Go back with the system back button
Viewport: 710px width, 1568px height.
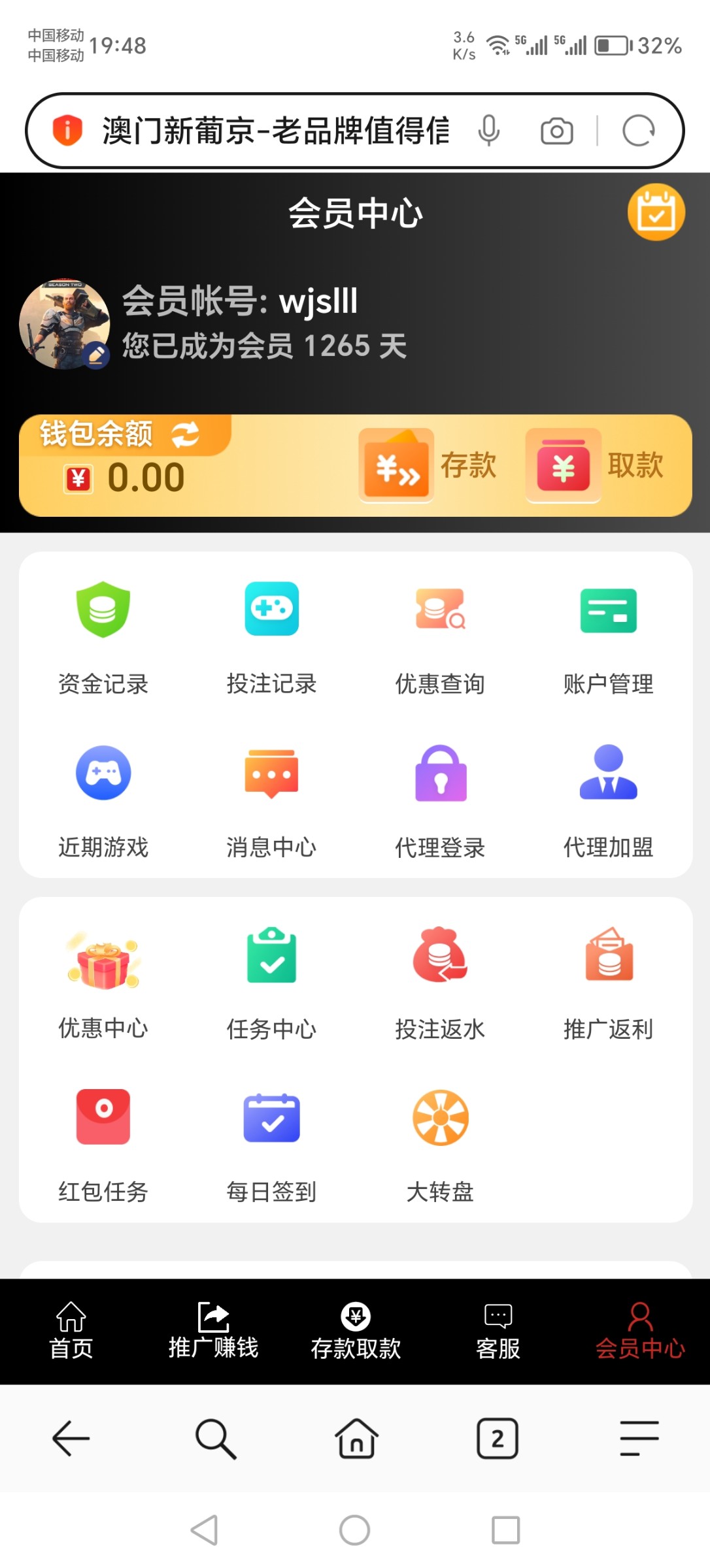point(204,1529)
